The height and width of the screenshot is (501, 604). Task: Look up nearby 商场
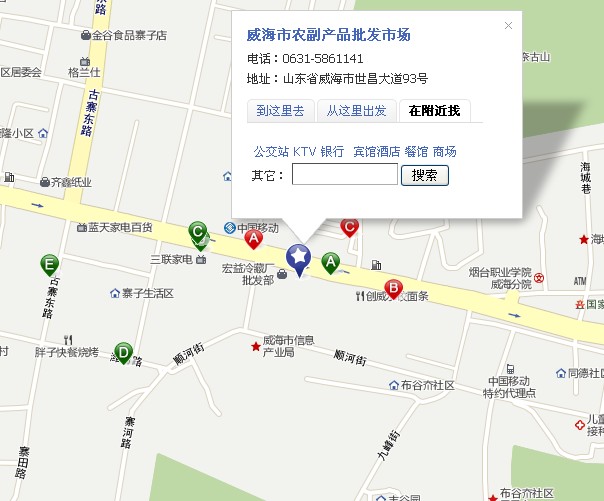click(444, 152)
